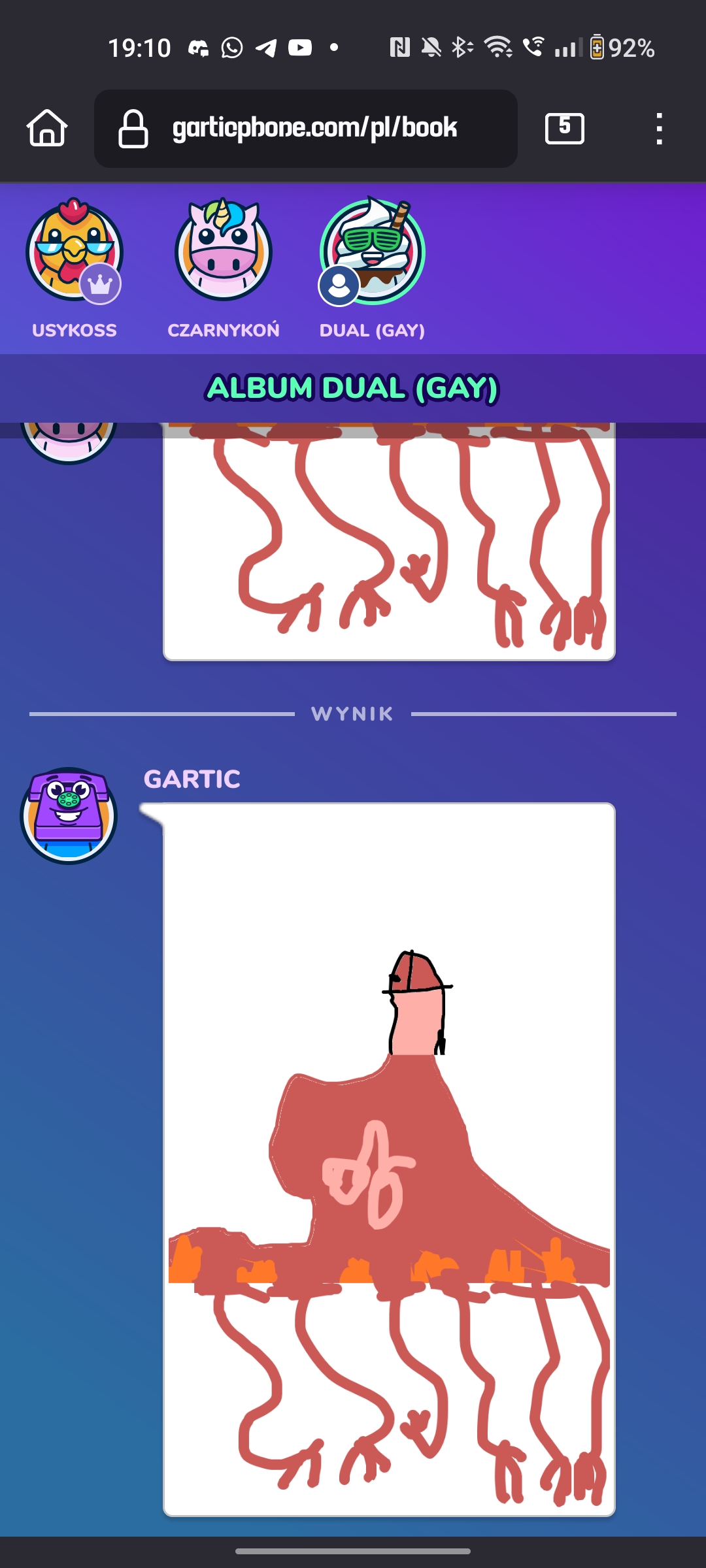Go to the browser home page
This screenshot has height=1568, width=706.
point(47,128)
